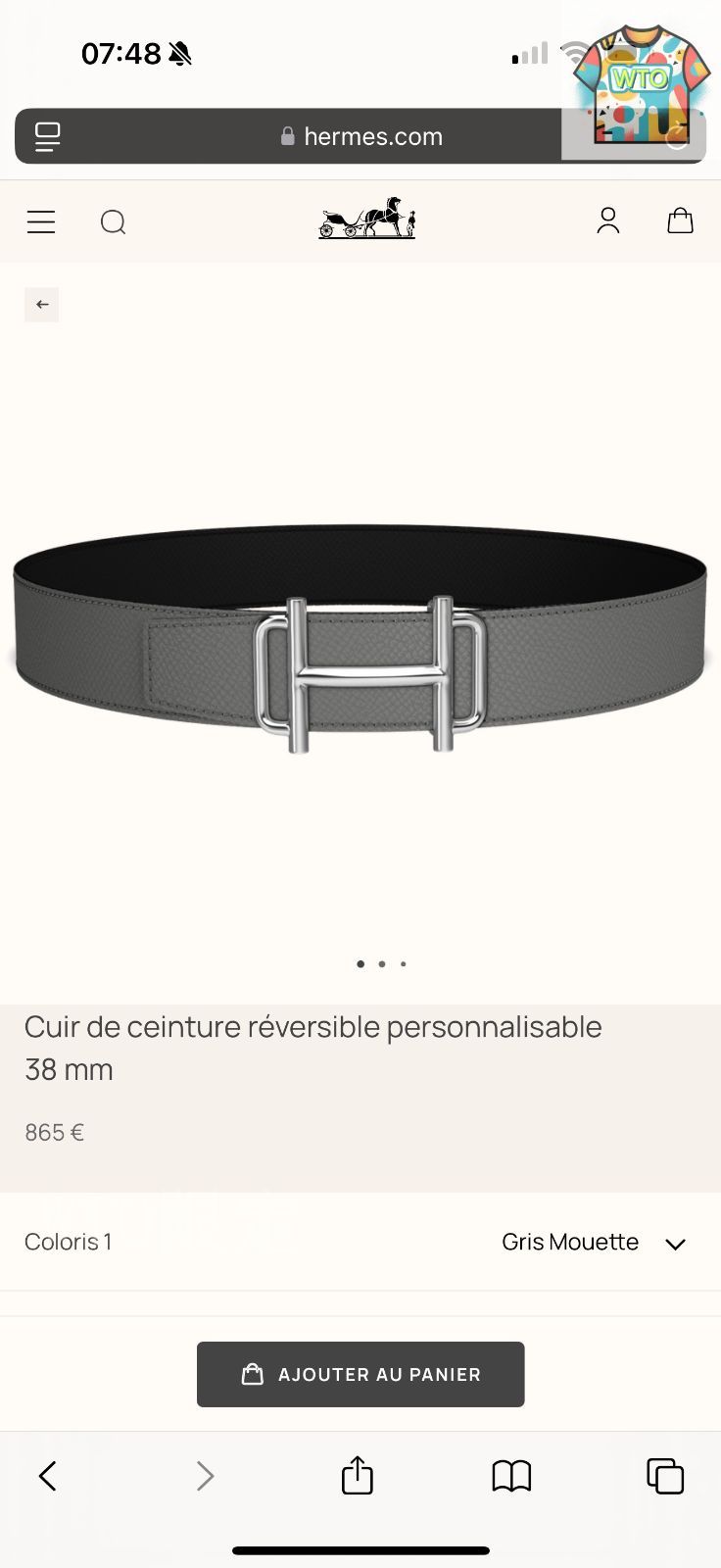
Task: Open Safari bookmarks
Action: [511, 1476]
